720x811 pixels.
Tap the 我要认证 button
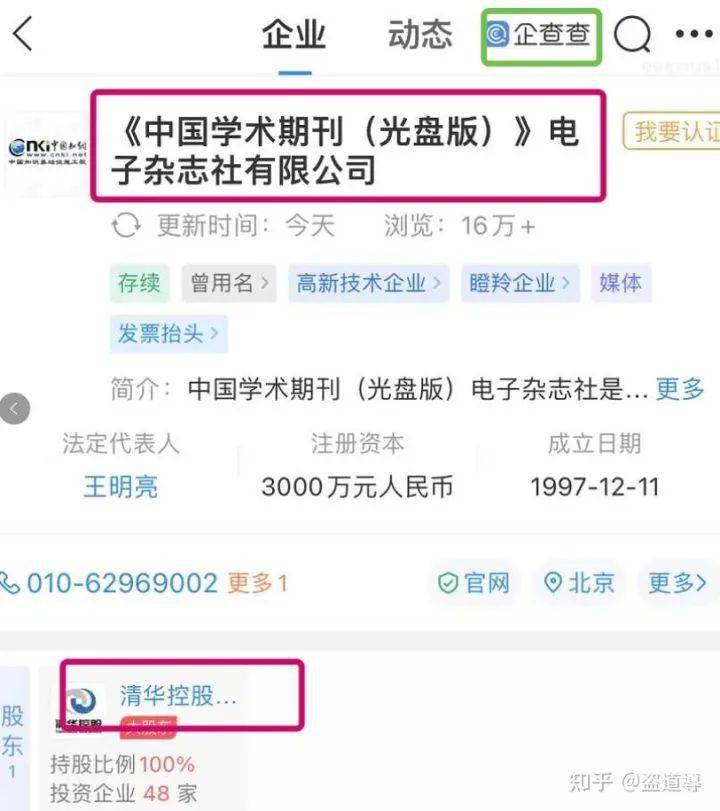click(x=673, y=132)
